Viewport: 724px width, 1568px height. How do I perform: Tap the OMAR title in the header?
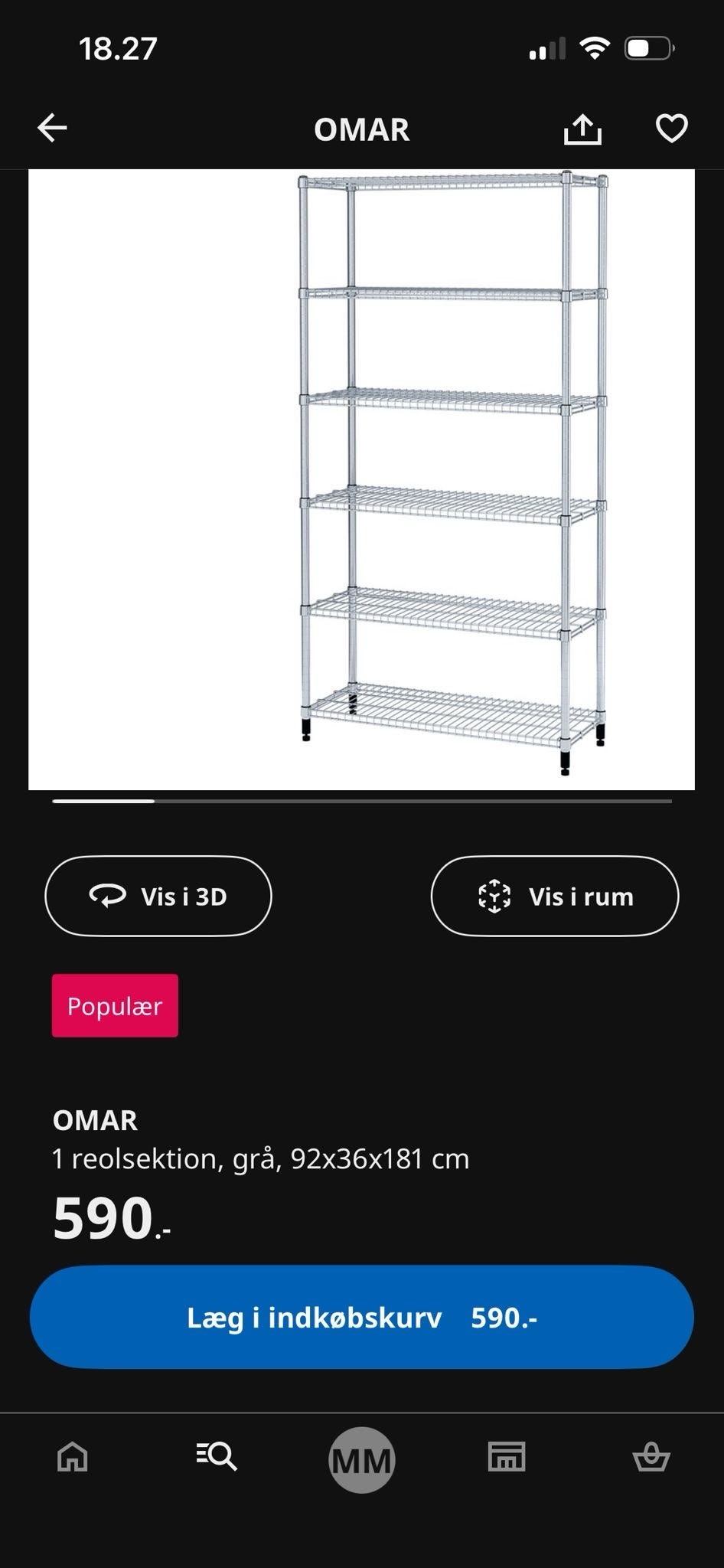tap(361, 129)
